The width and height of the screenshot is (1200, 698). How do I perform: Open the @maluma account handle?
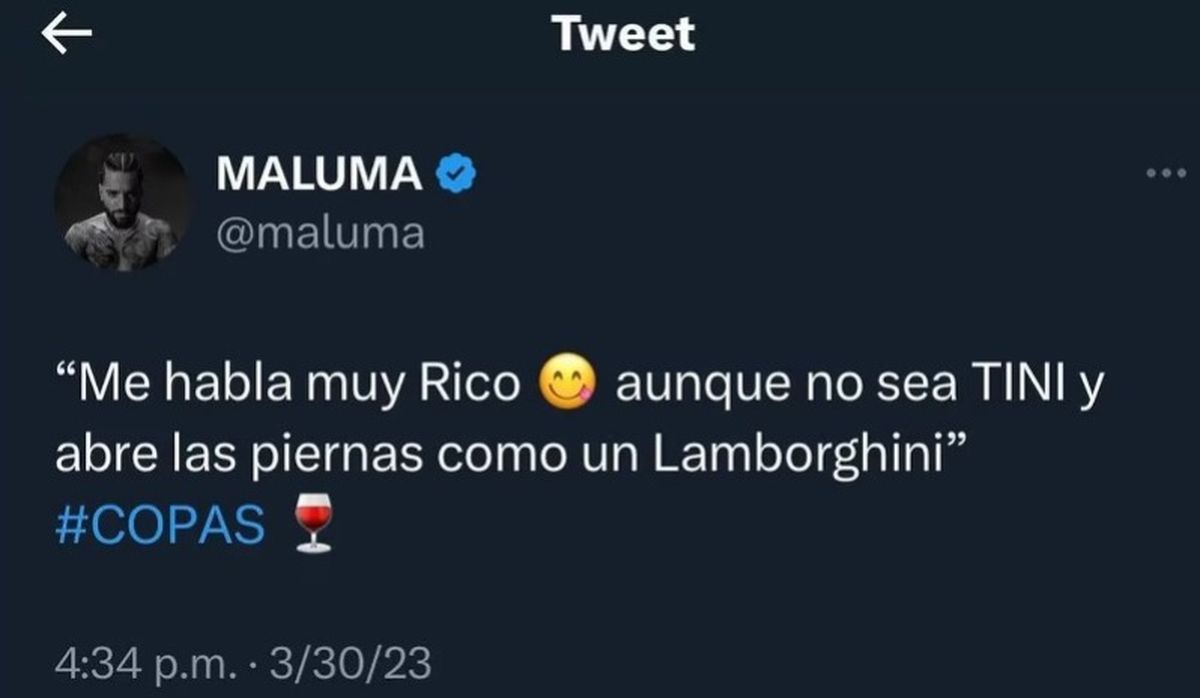click(320, 234)
